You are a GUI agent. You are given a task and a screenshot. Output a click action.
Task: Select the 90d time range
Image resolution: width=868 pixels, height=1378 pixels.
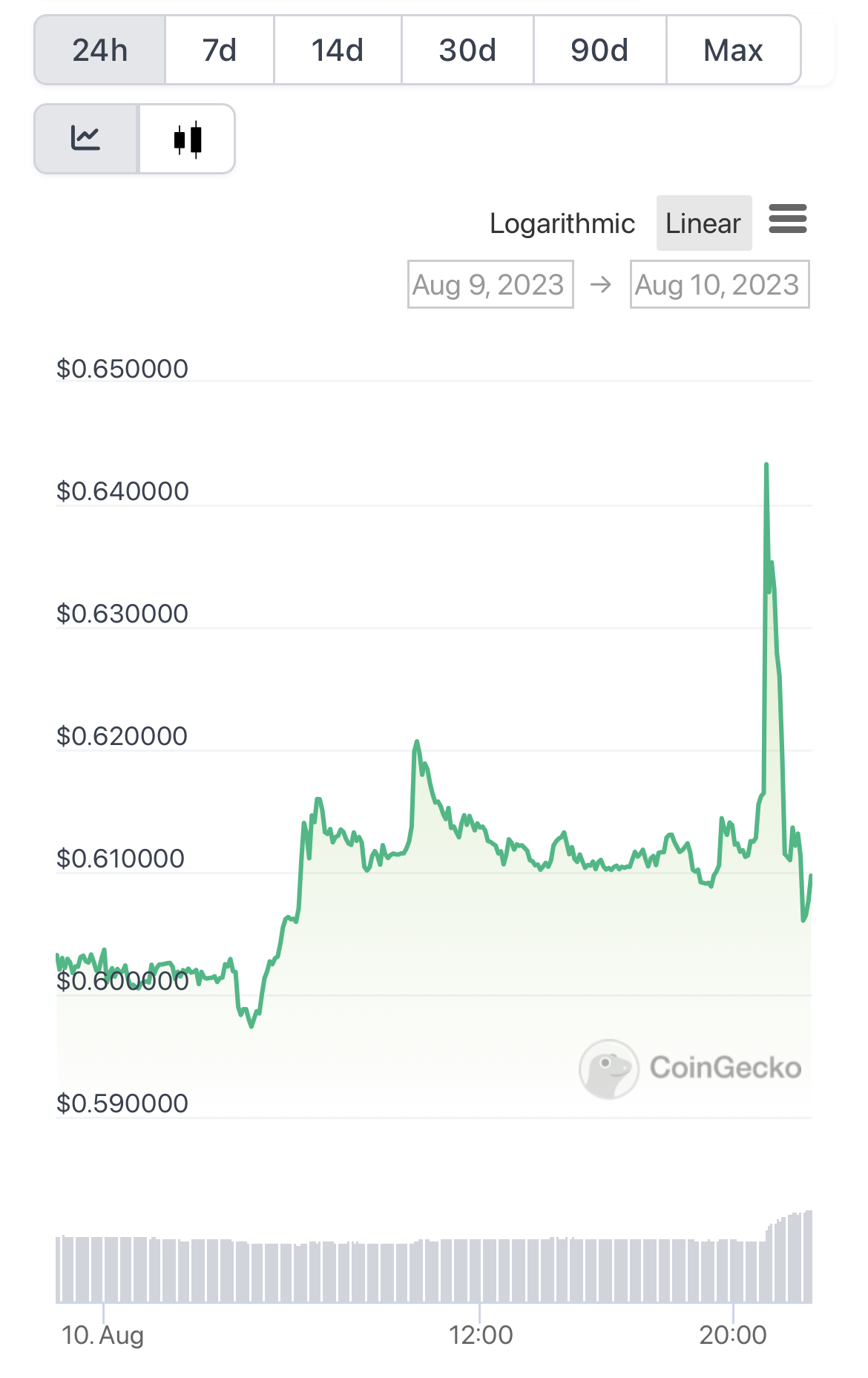[x=599, y=50]
